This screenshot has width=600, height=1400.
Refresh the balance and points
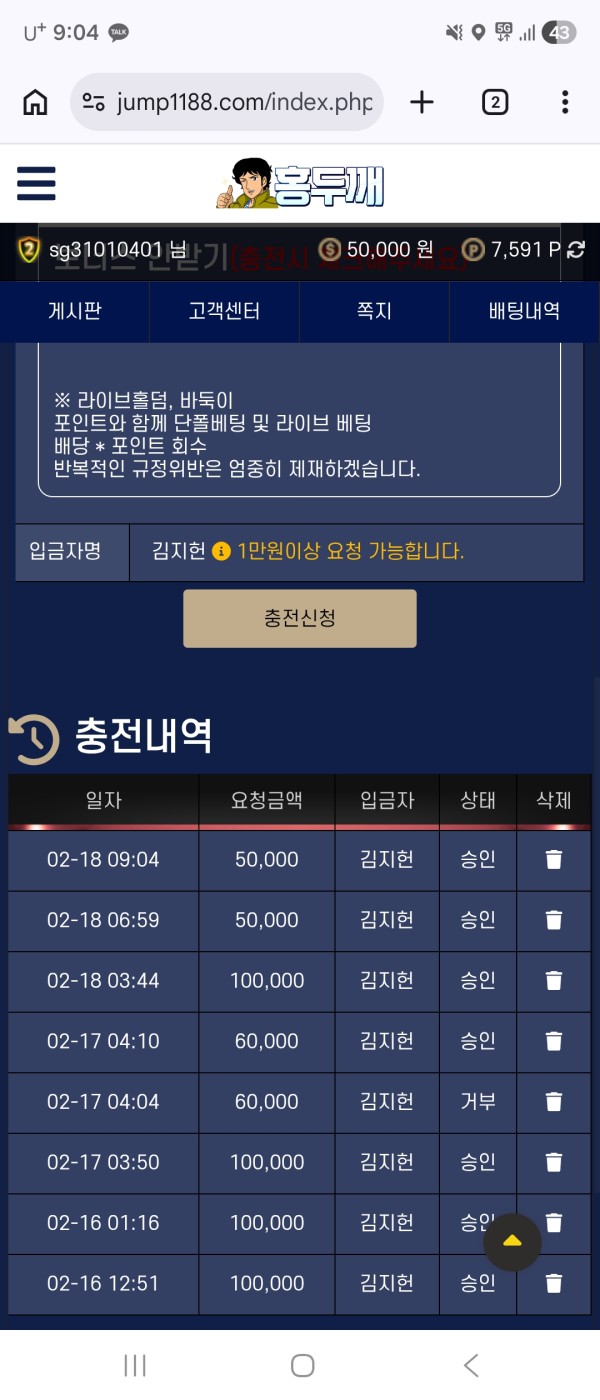point(576,250)
